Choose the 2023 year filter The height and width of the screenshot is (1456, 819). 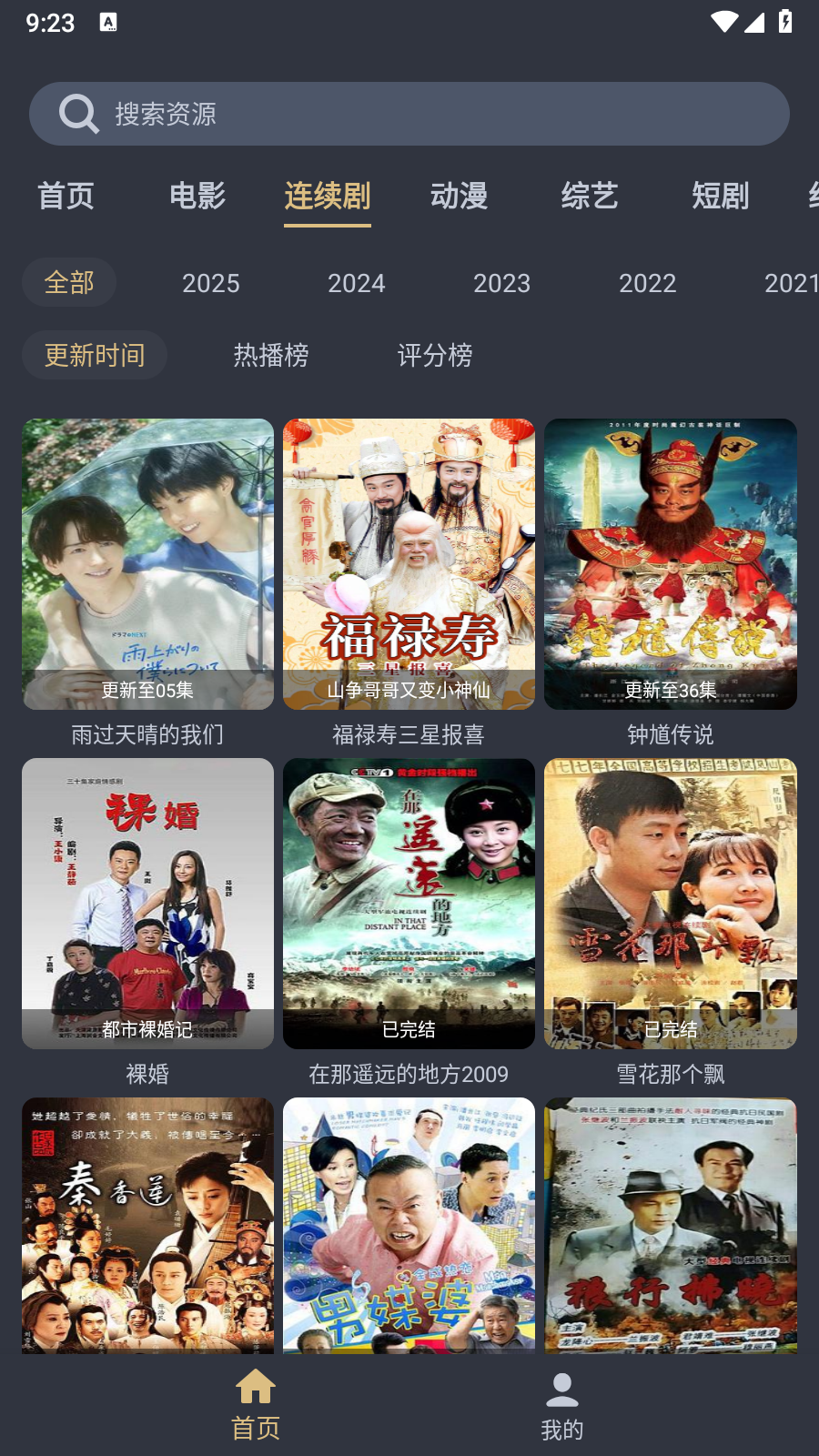pos(502,283)
